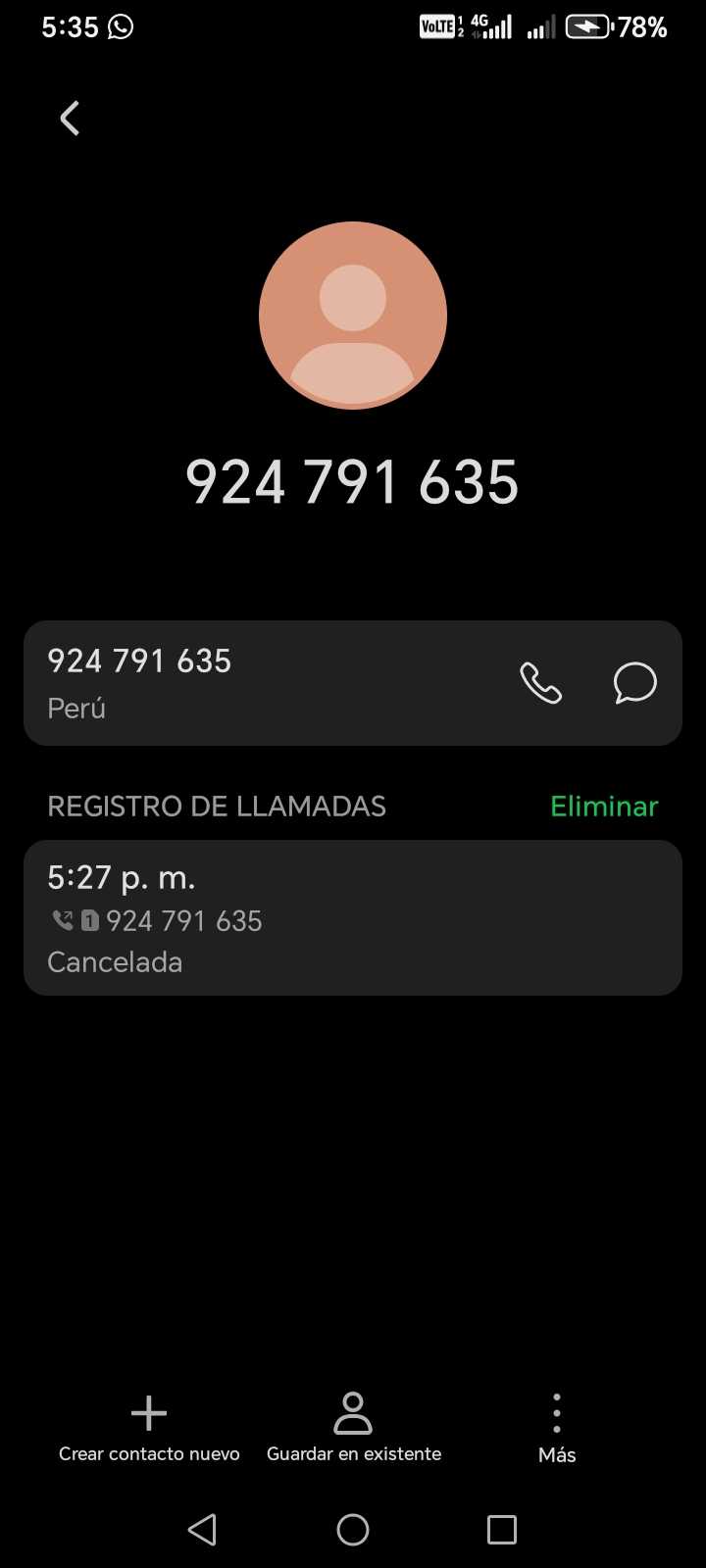
Task: Tap Eliminar to clear call log
Action: [604, 807]
